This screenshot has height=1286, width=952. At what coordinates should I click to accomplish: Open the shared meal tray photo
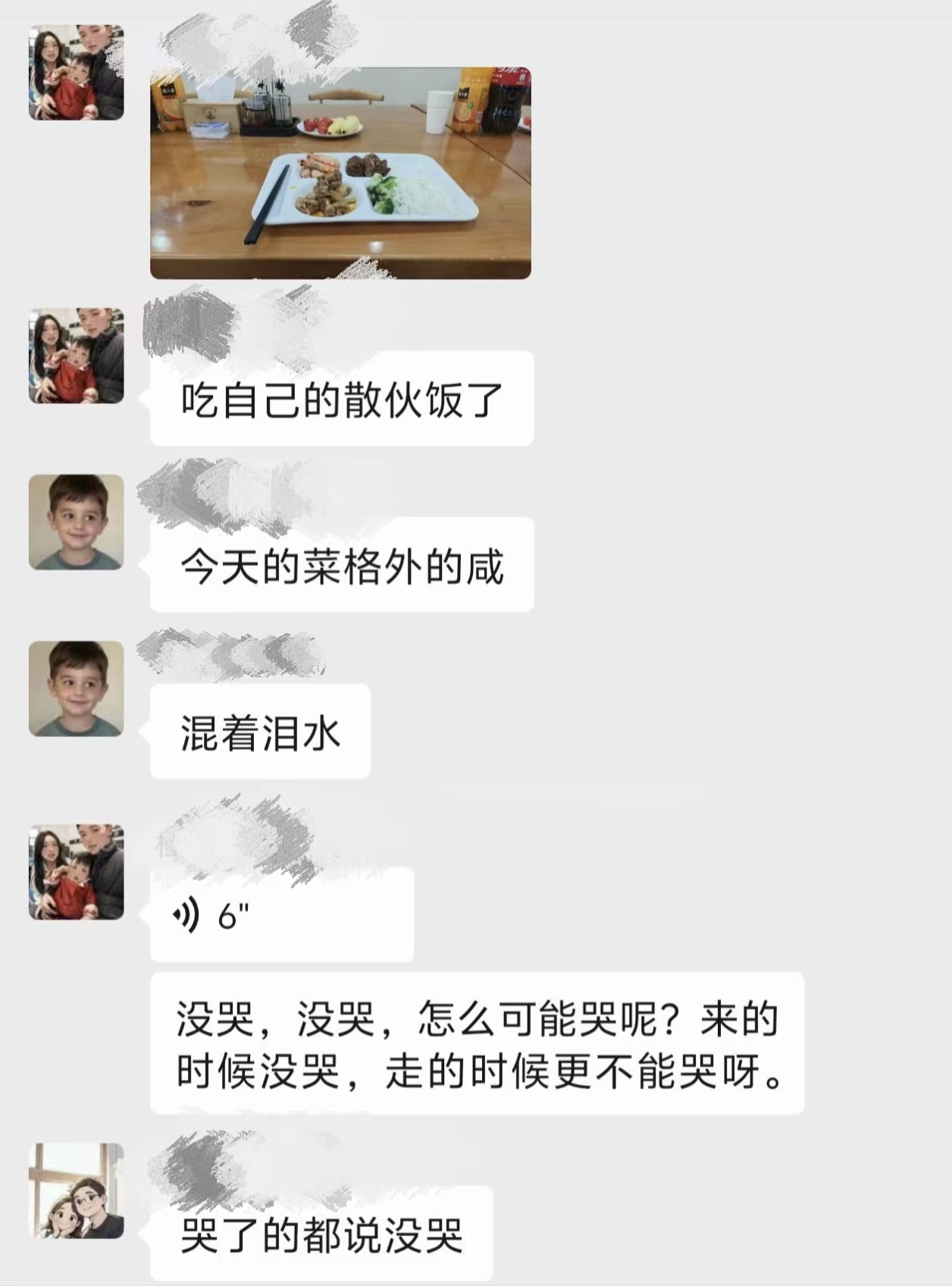point(340,173)
